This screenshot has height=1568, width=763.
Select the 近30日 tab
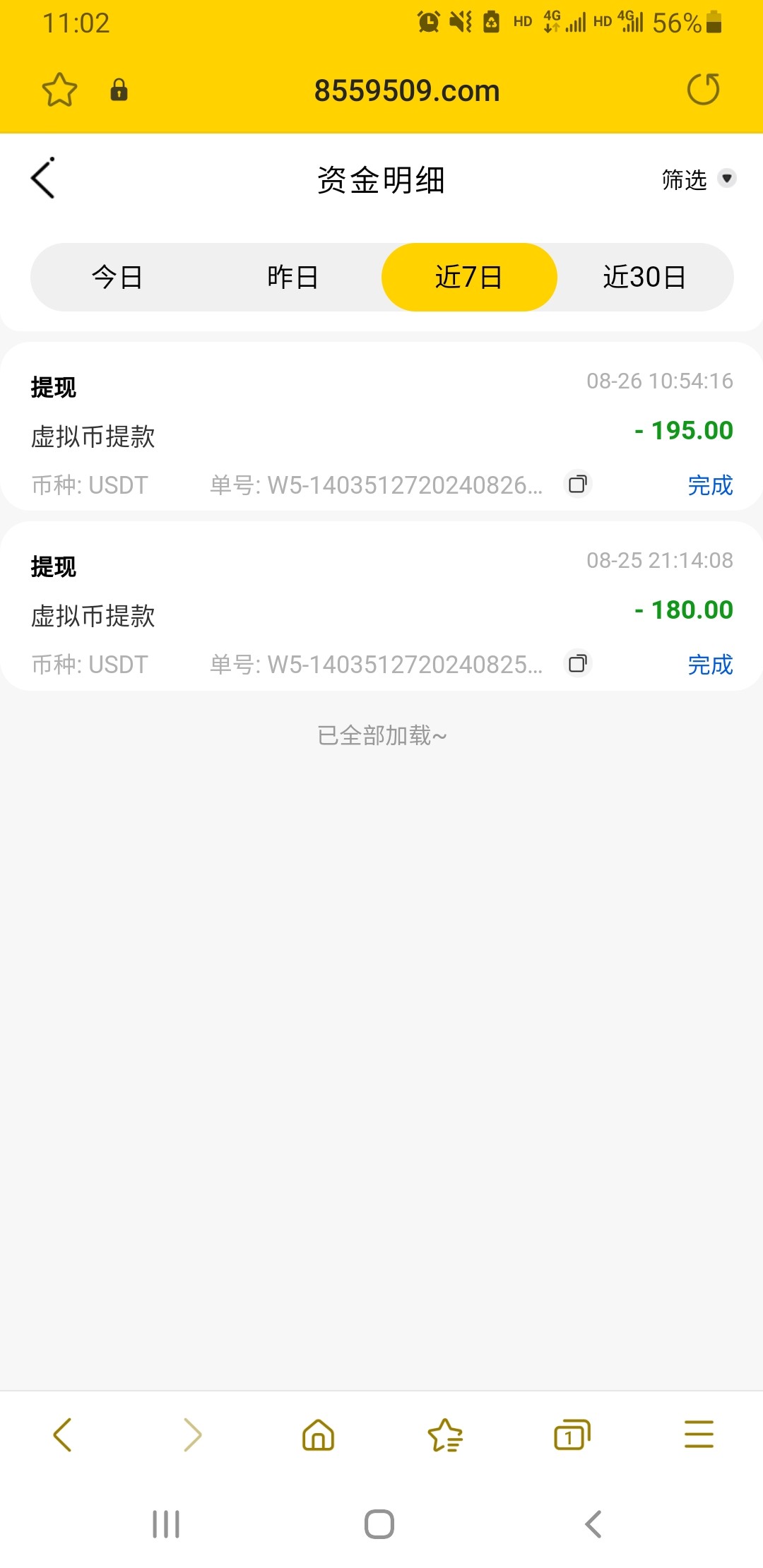tap(645, 277)
